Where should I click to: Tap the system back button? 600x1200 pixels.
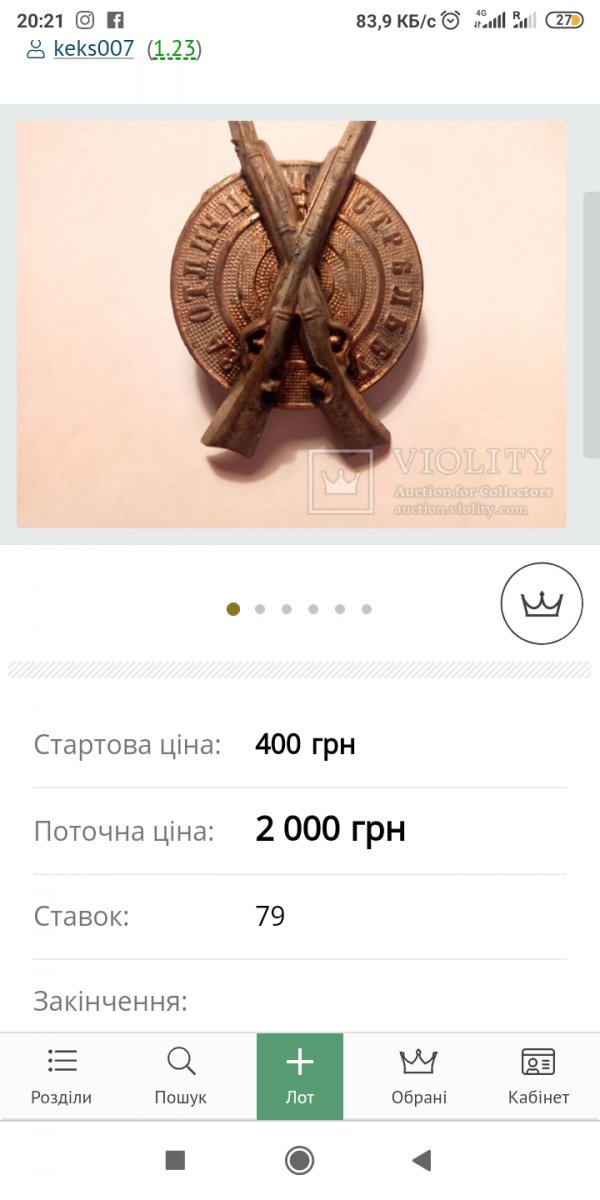click(422, 1160)
